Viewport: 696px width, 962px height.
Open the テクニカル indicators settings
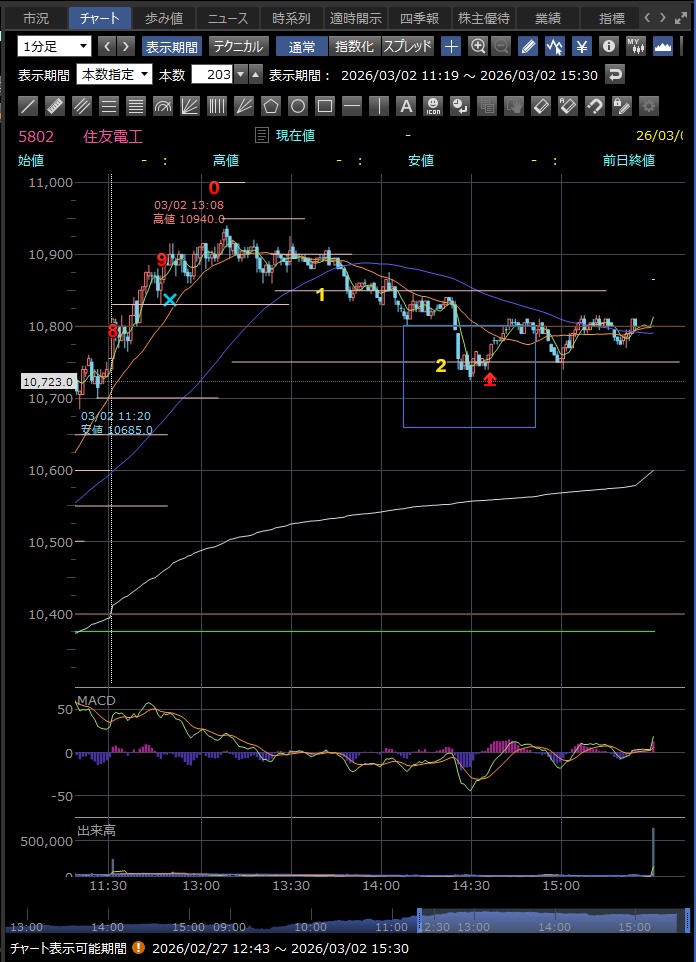coord(238,46)
